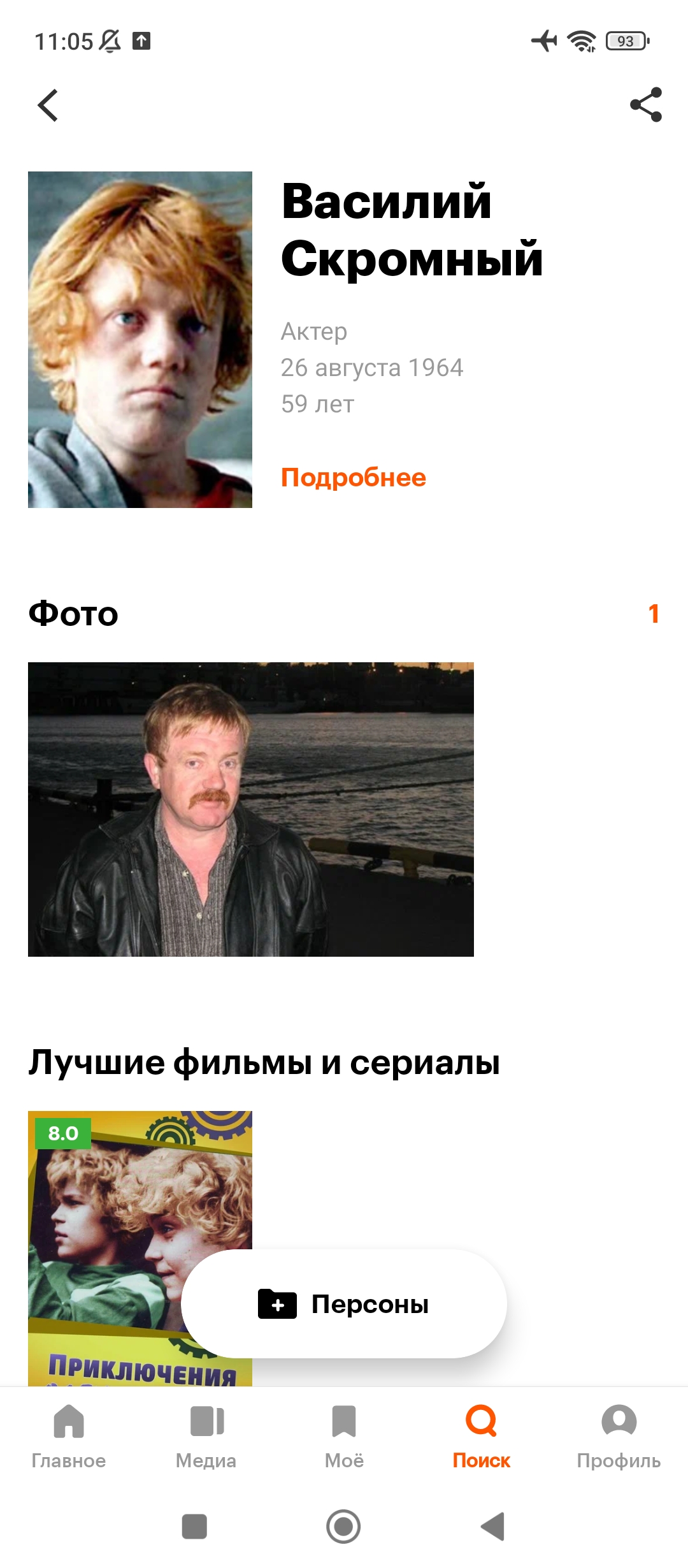Viewport: 688px width, 1568px height.
Task: Go back using the top-left arrow
Action: click(x=48, y=105)
